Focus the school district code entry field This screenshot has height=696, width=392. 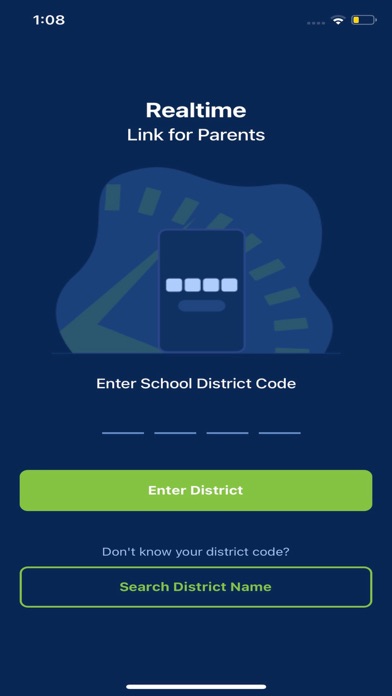201,422
